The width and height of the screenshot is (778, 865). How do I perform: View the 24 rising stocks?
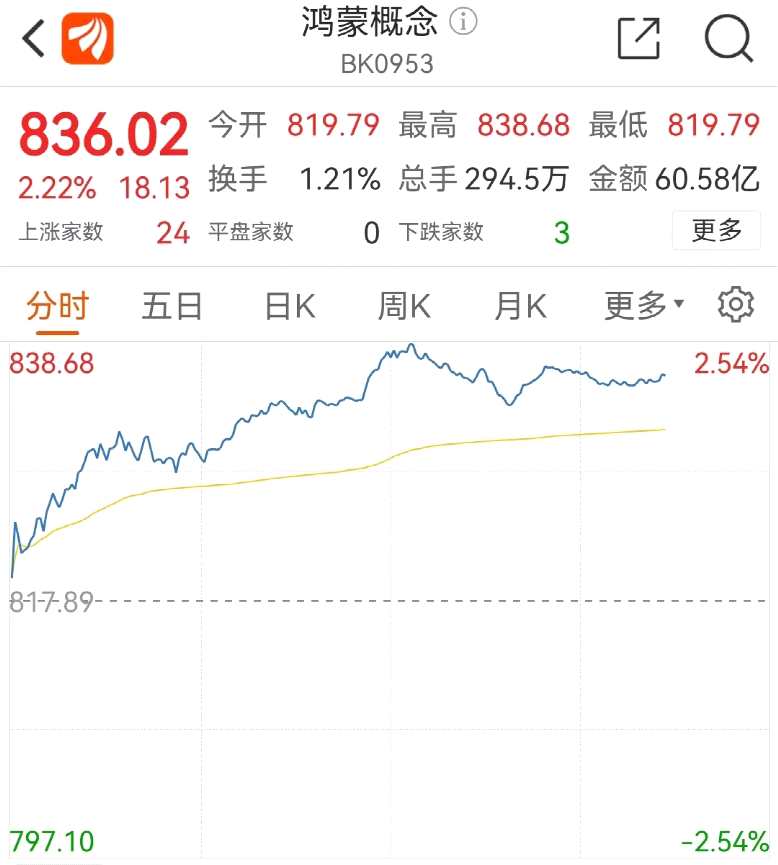(172, 230)
